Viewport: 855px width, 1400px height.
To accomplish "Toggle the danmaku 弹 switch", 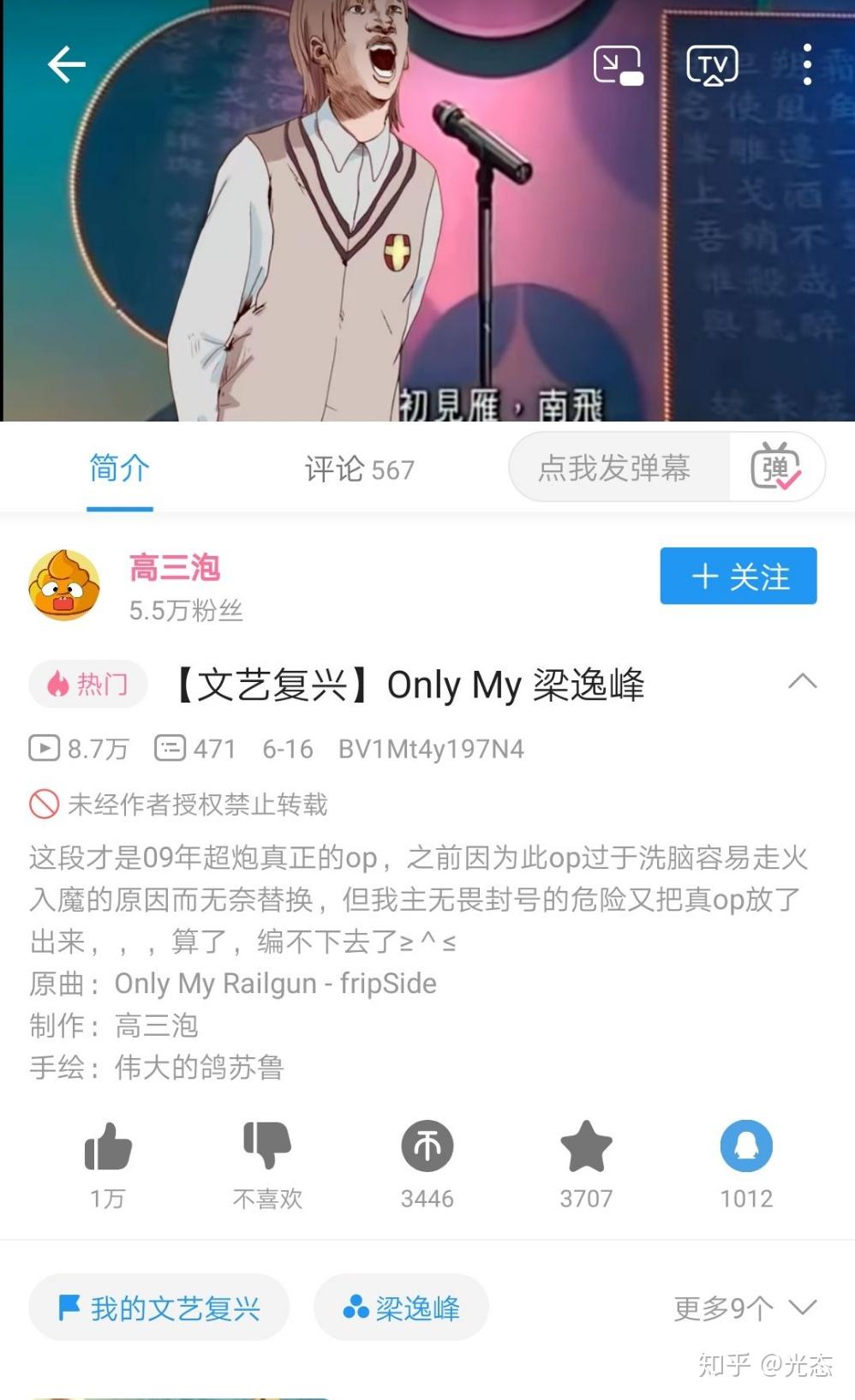I will (x=775, y=468).
